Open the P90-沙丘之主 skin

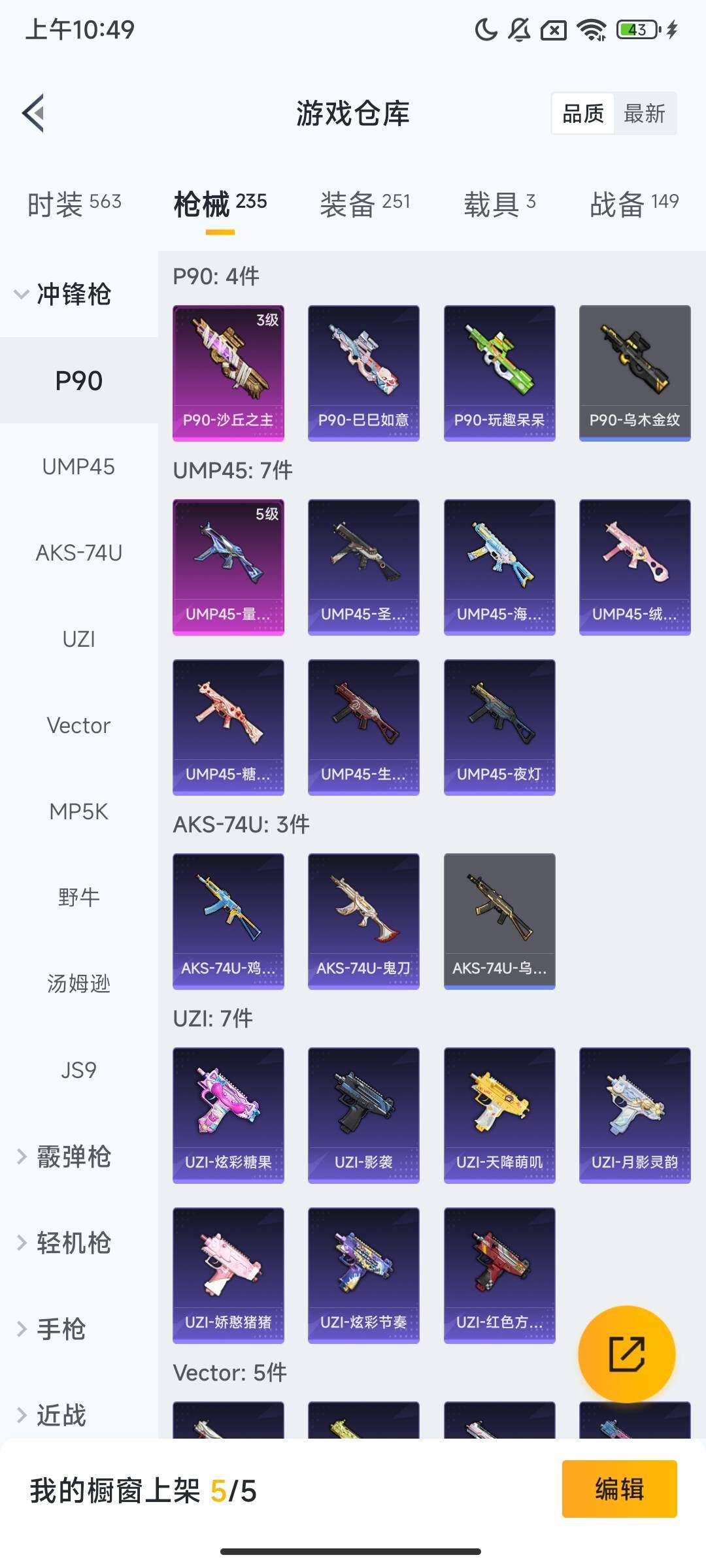[229, 370]
